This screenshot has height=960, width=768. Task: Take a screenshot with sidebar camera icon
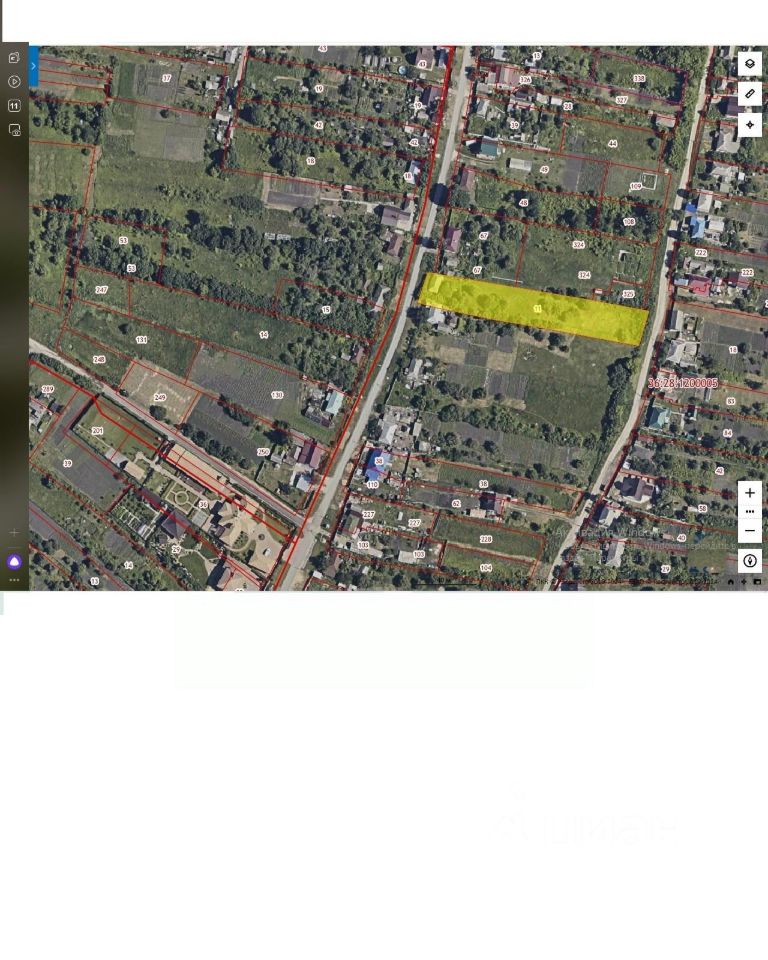(x=14, y=130)
